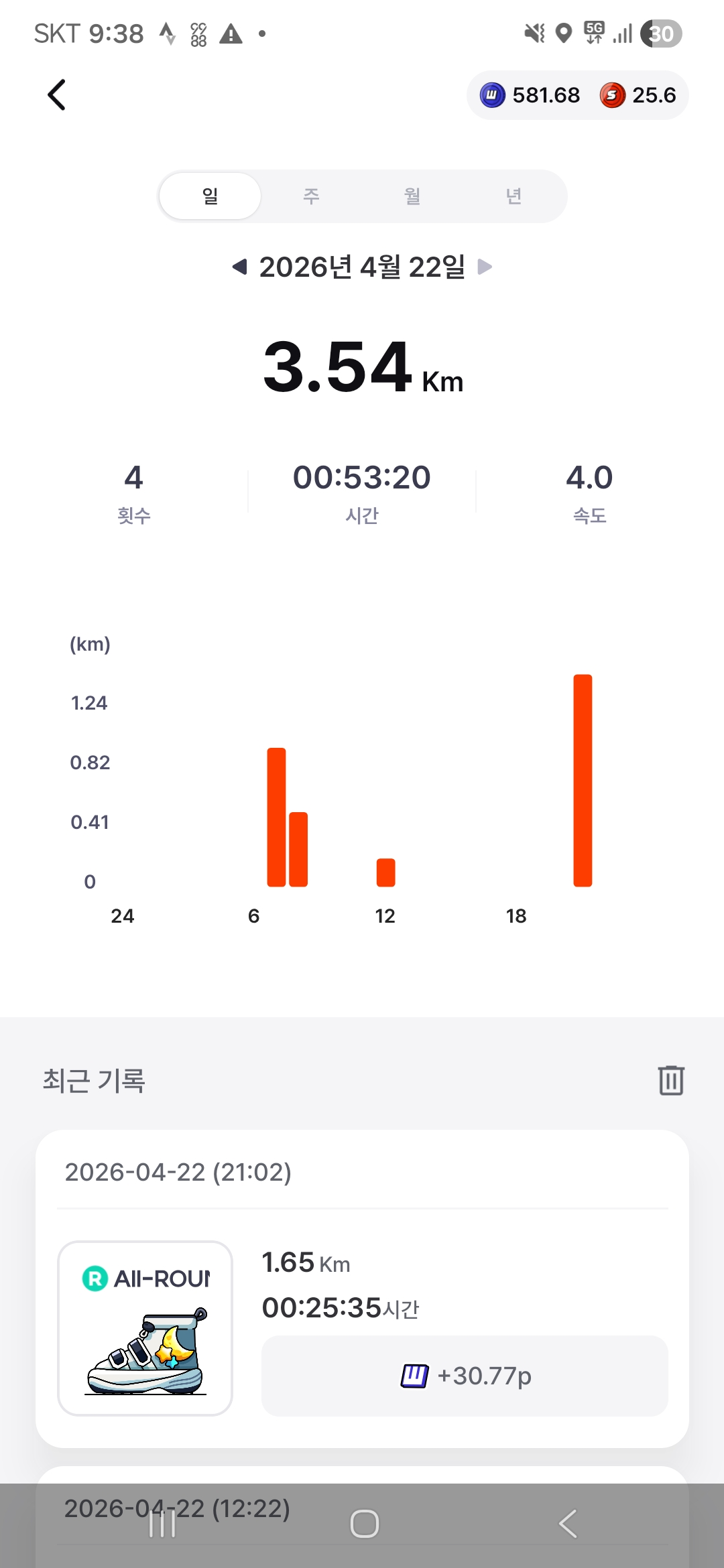Go to the next day arrow
Screen dimensions: 724x1568
(x=484, y=267)
